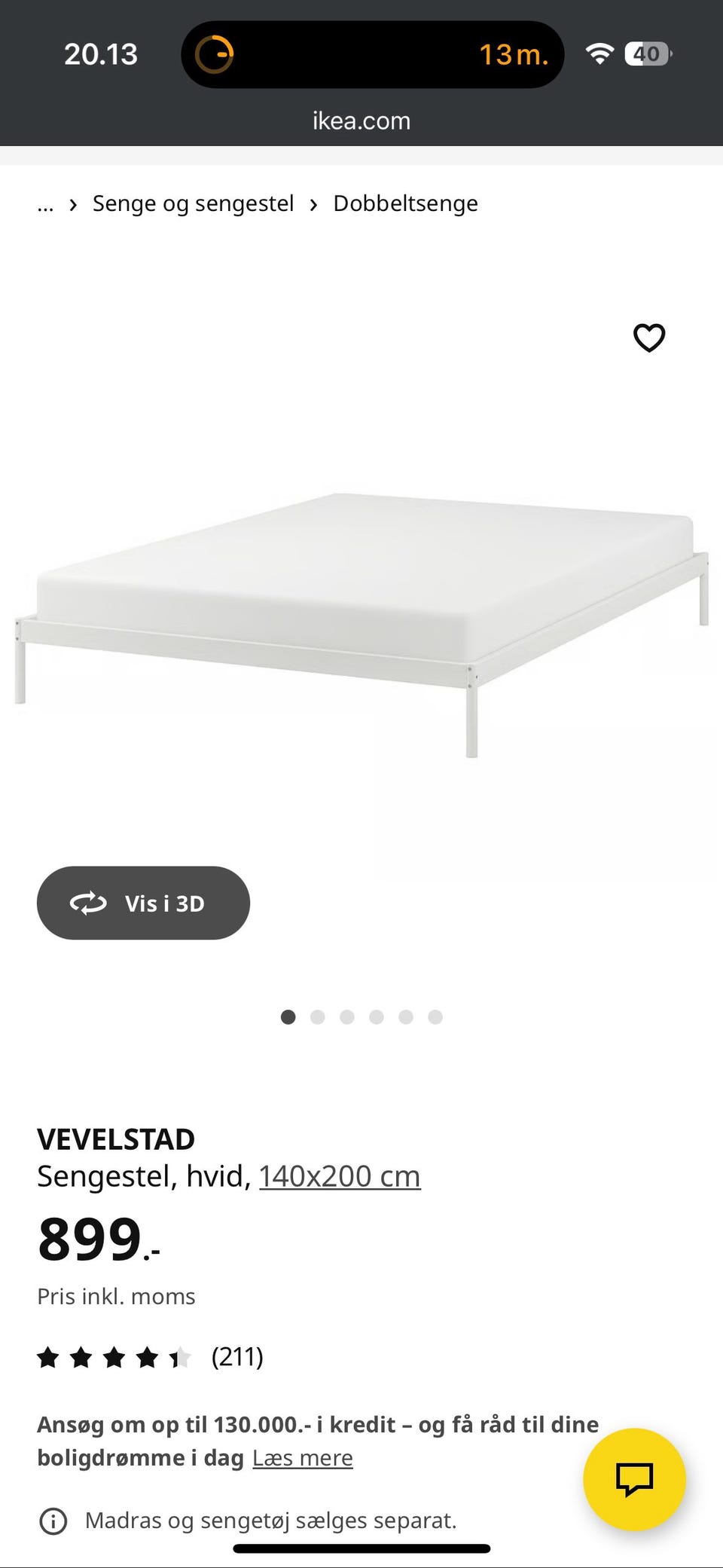
Task: Open the Senge og sengestel breadcrumb
Action: 193,203
